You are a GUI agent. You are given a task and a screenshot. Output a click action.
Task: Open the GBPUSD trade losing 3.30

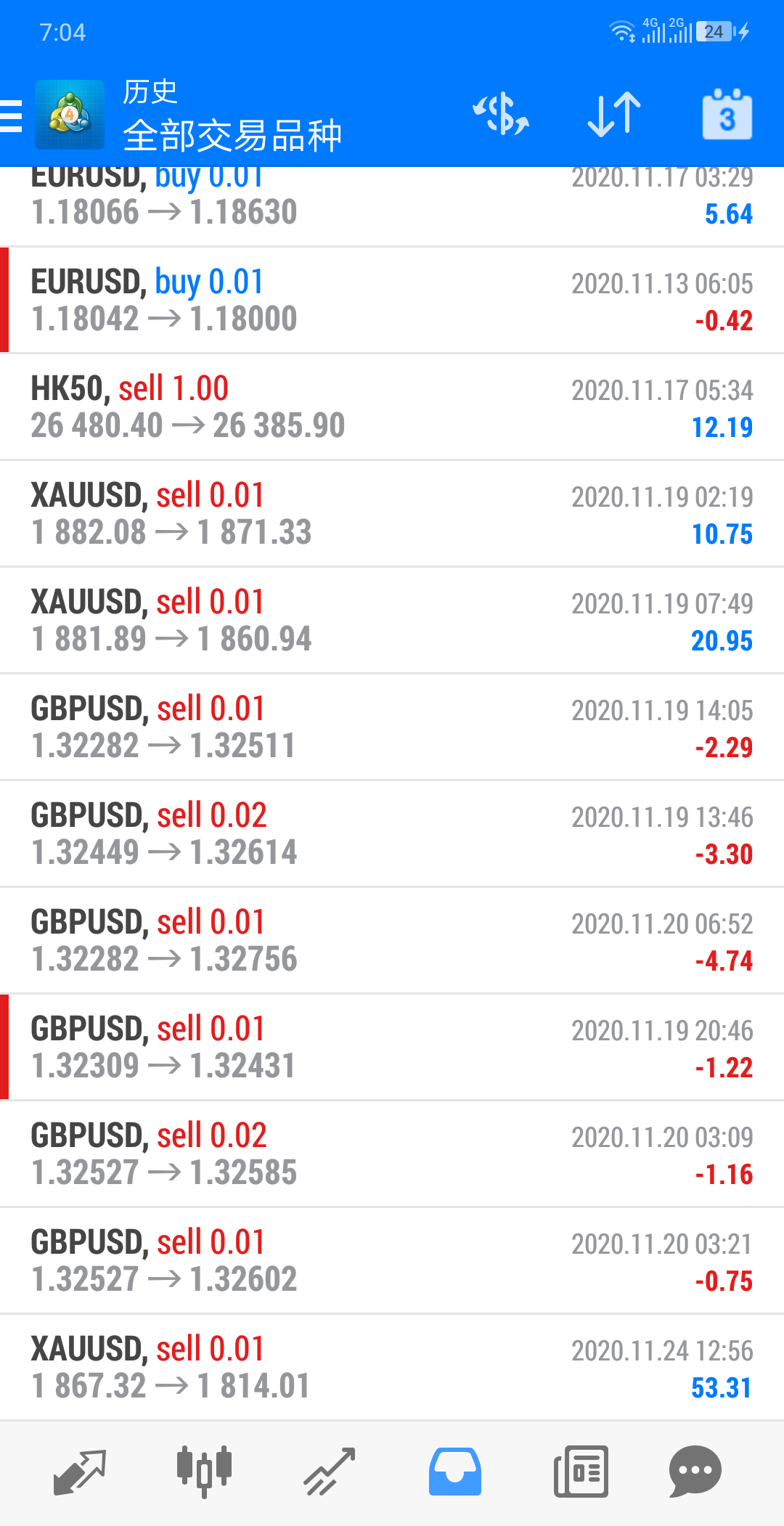(x=392, y=834)
